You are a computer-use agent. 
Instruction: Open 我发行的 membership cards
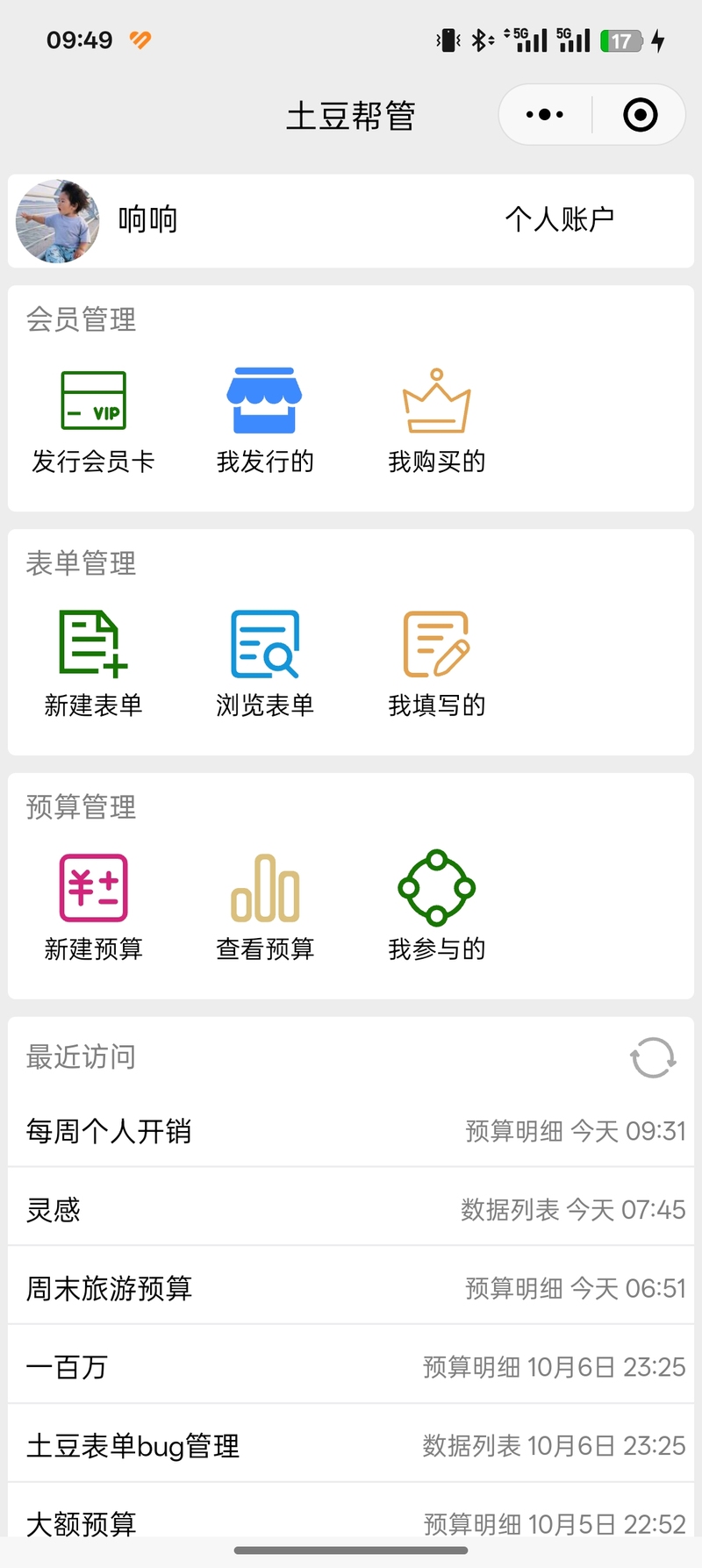pyautogui.click(x=265, y=421)
